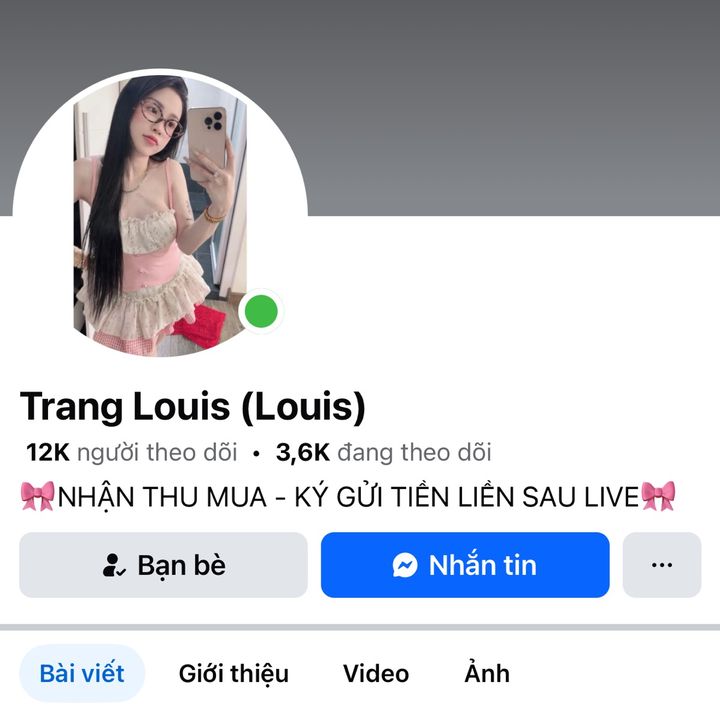720x720 pixels.
Task: Tap the Bạn bè friends button
Action: click(x=163, y=565)
